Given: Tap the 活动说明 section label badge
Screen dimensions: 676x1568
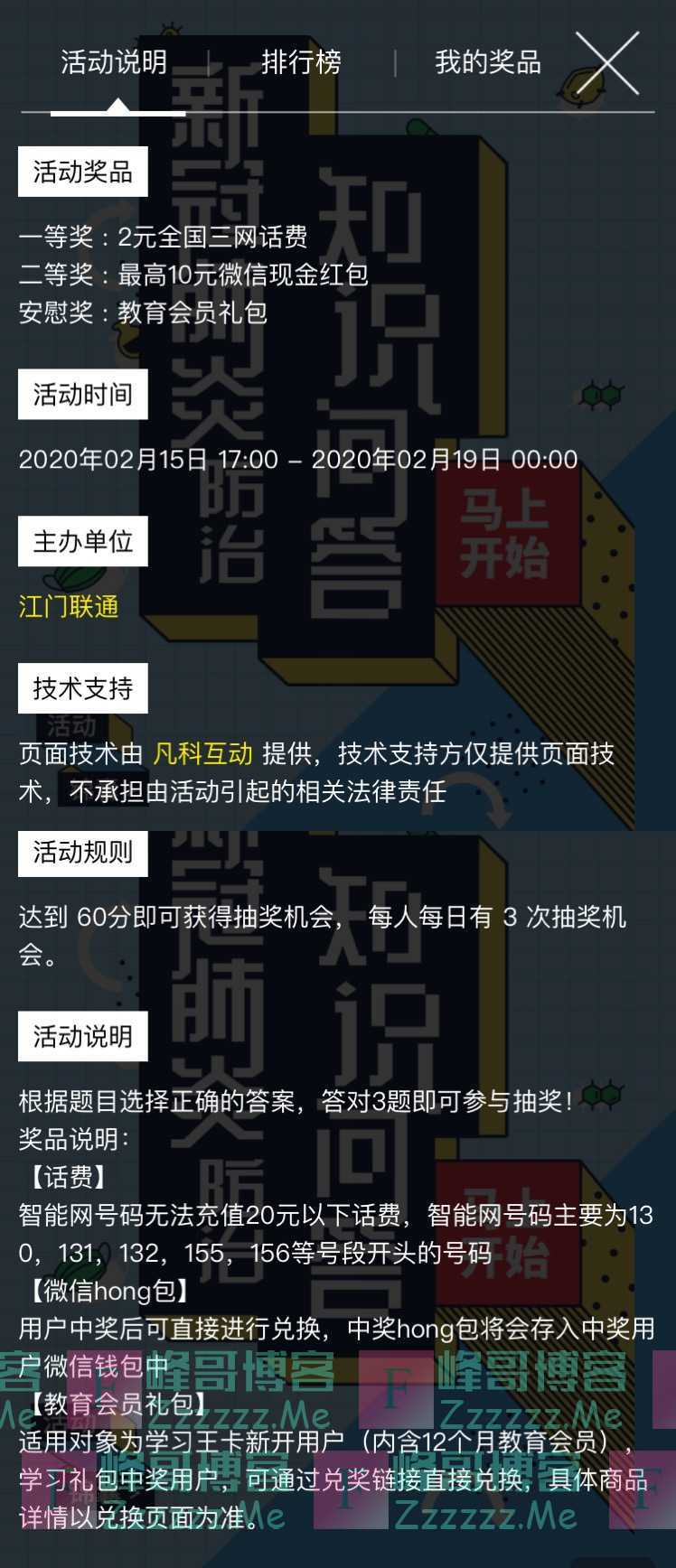Looking at the screenshot, I should coord(83,1035).
